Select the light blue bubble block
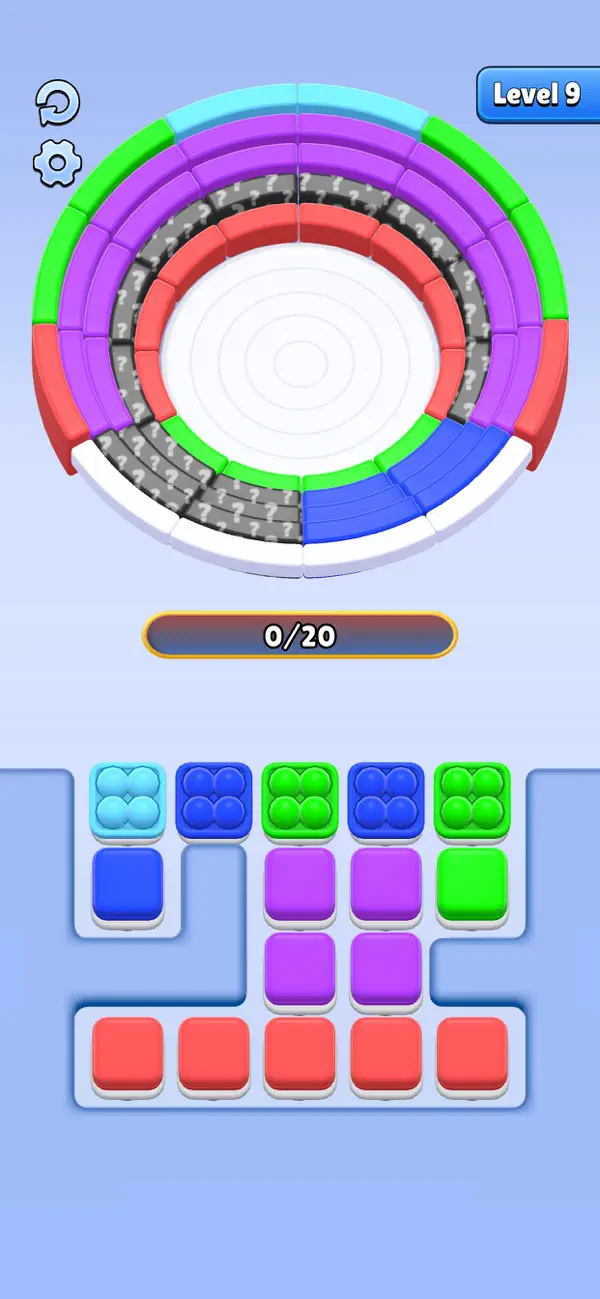 click(x=128, y=798)
